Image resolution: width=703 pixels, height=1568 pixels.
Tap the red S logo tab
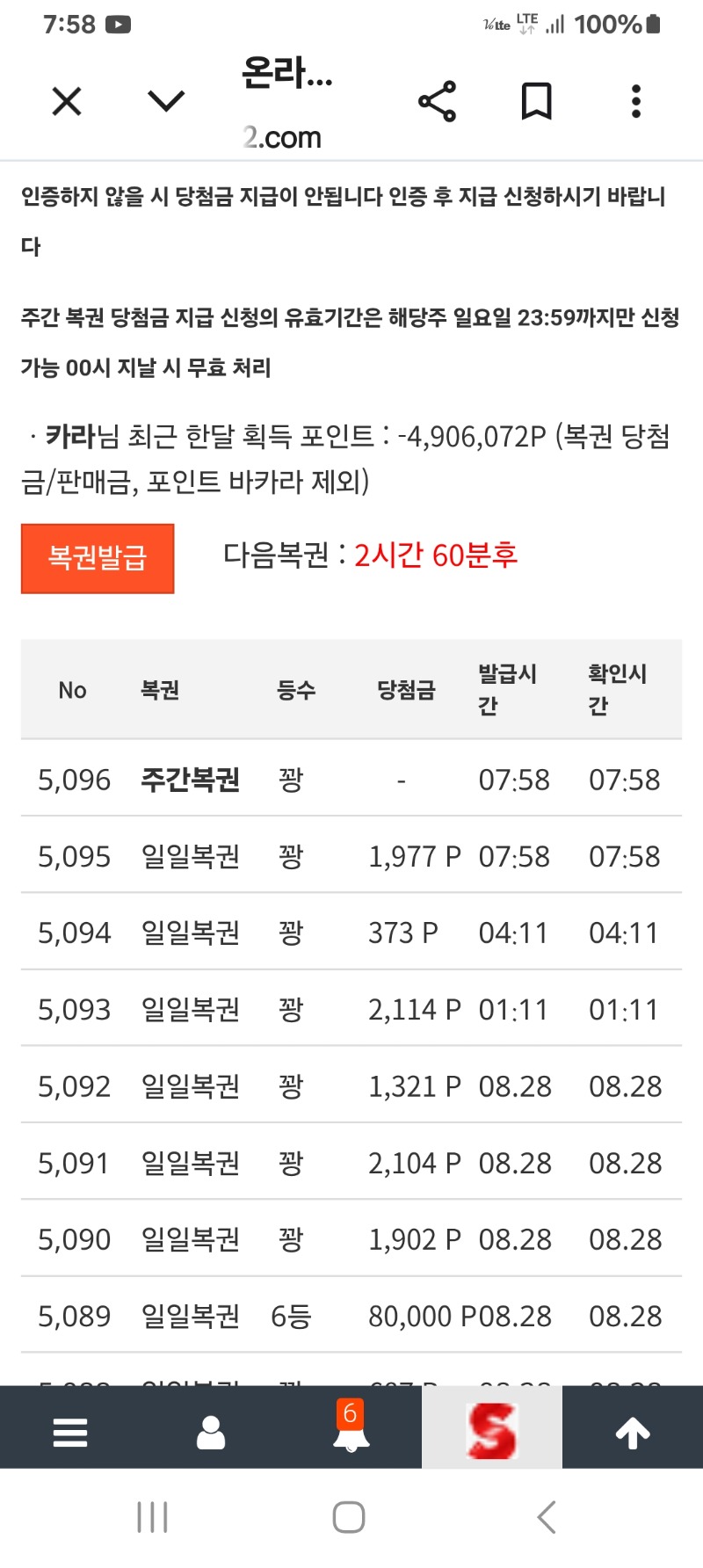492,1428
